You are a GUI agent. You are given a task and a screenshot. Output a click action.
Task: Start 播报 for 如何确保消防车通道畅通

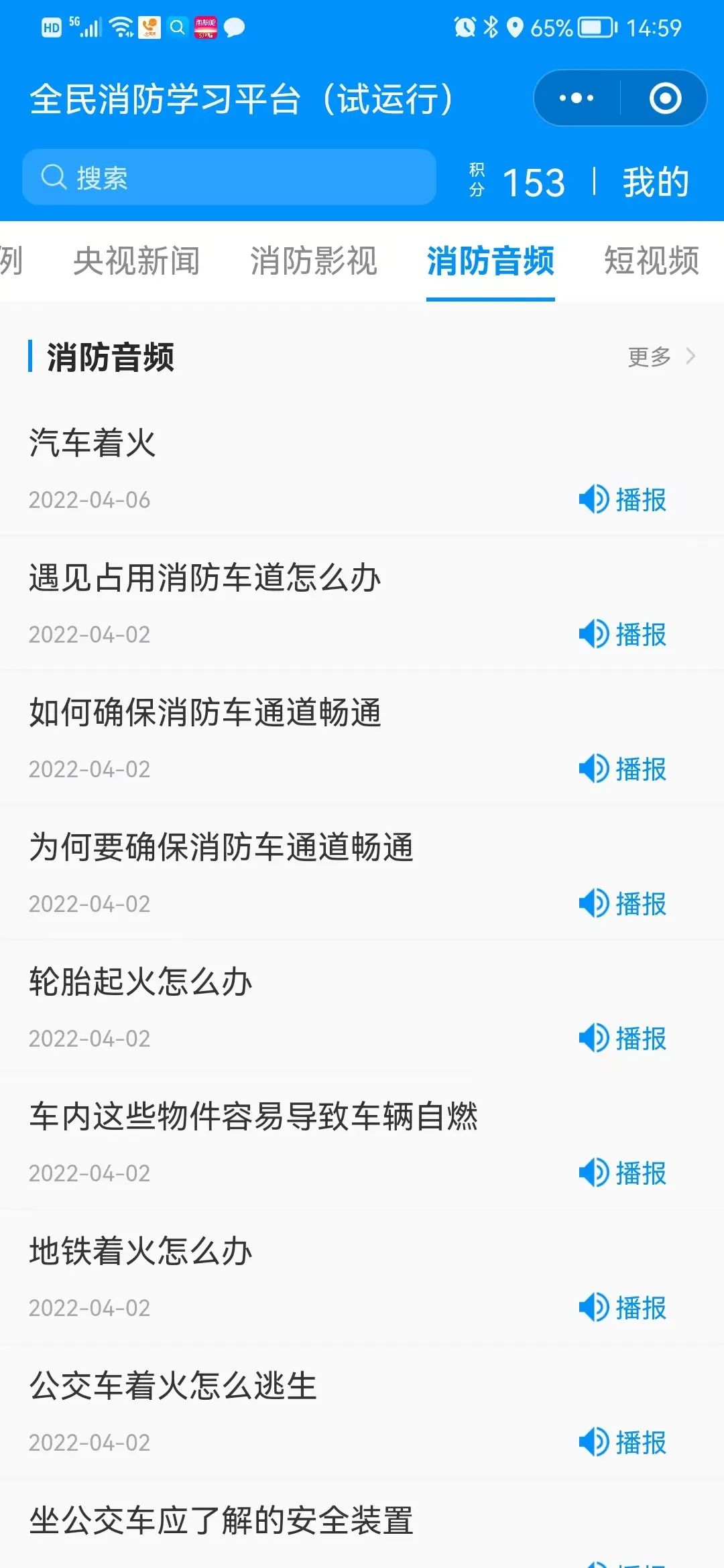tap(623, 769)
